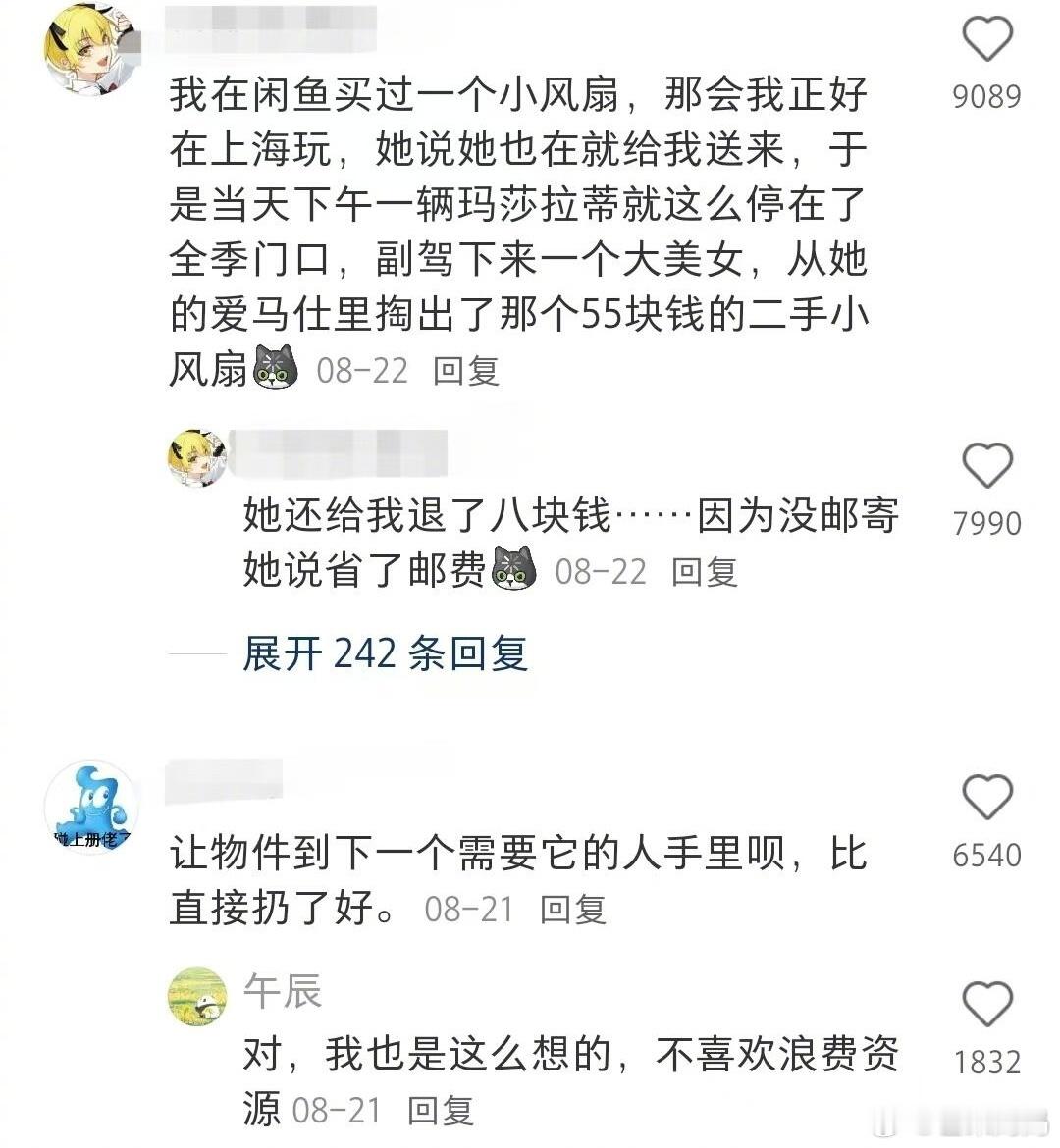Expand 展开 242 条回复
The image size is (1060, 1148).
click(x=385, y=653)
